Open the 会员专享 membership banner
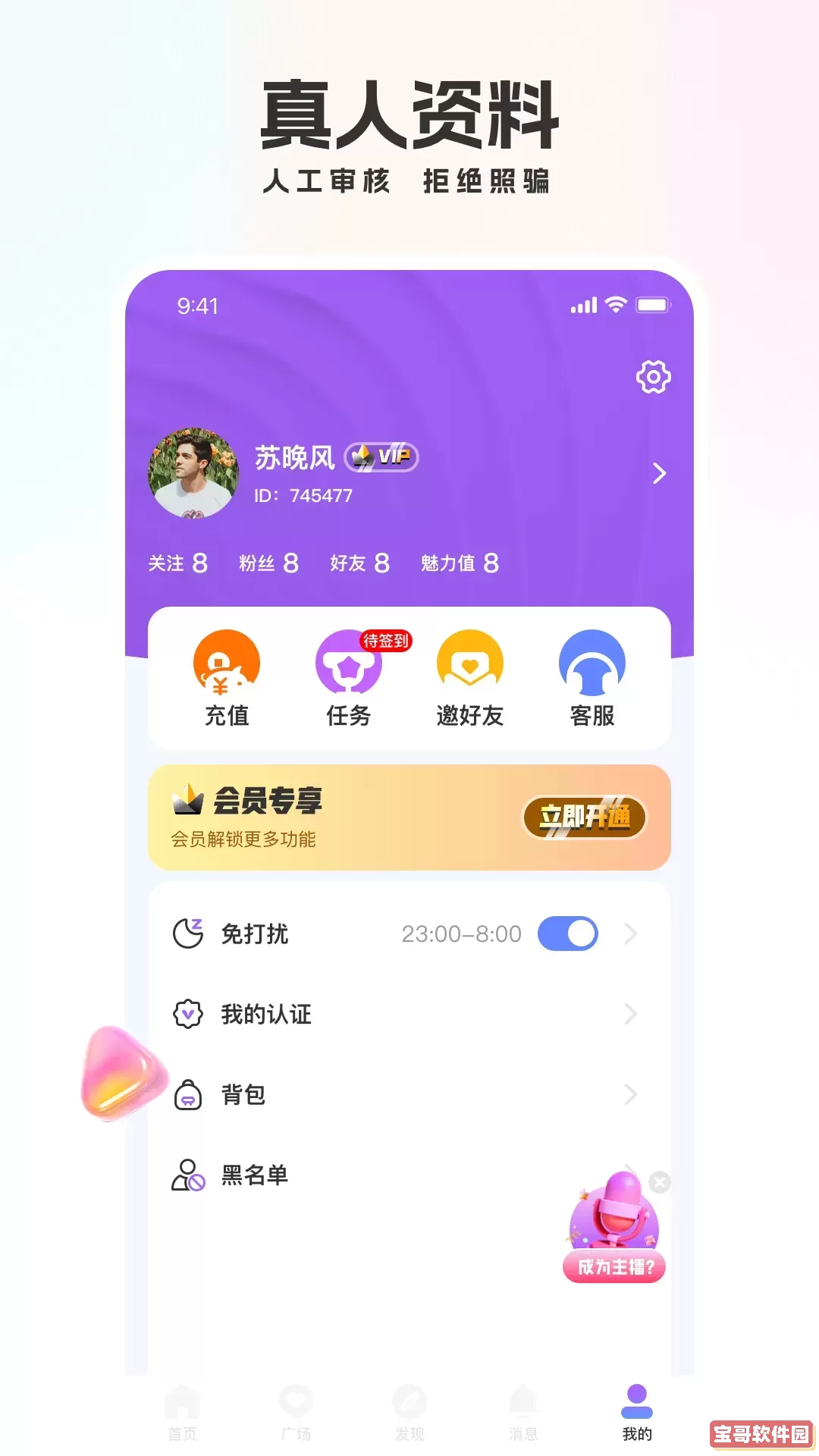819x1456 pixels. pyautogui.click(x=409, y=817)
